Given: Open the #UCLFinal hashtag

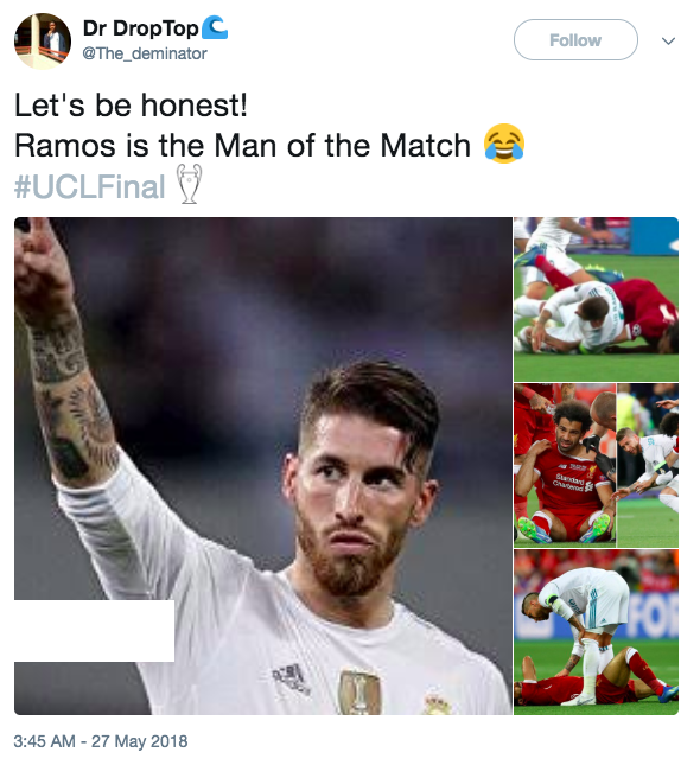Looking at the screenshot, I should pyautogui.click(x=89, y=185).
